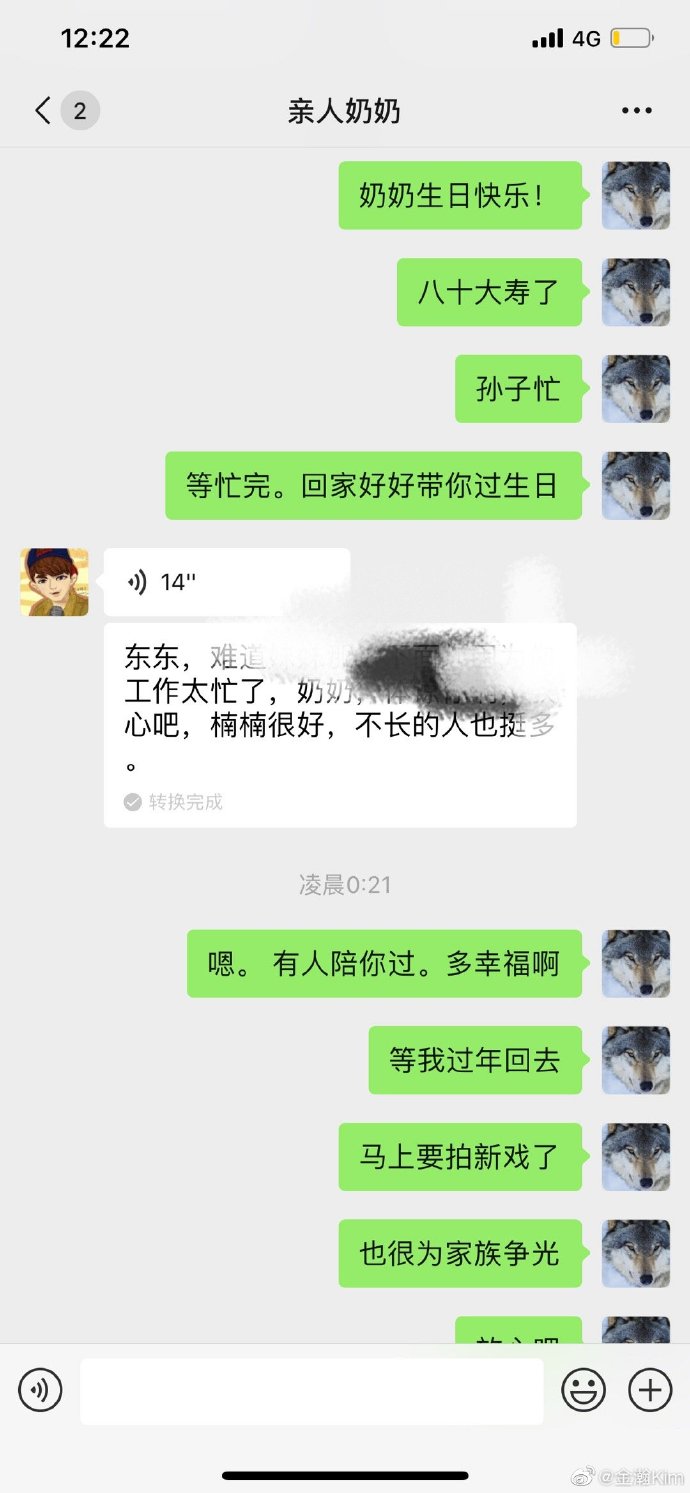Tap the wolf avatar beside 奶奶生日快乐
The image size is (690, 1493).
(x=635, y=195)
